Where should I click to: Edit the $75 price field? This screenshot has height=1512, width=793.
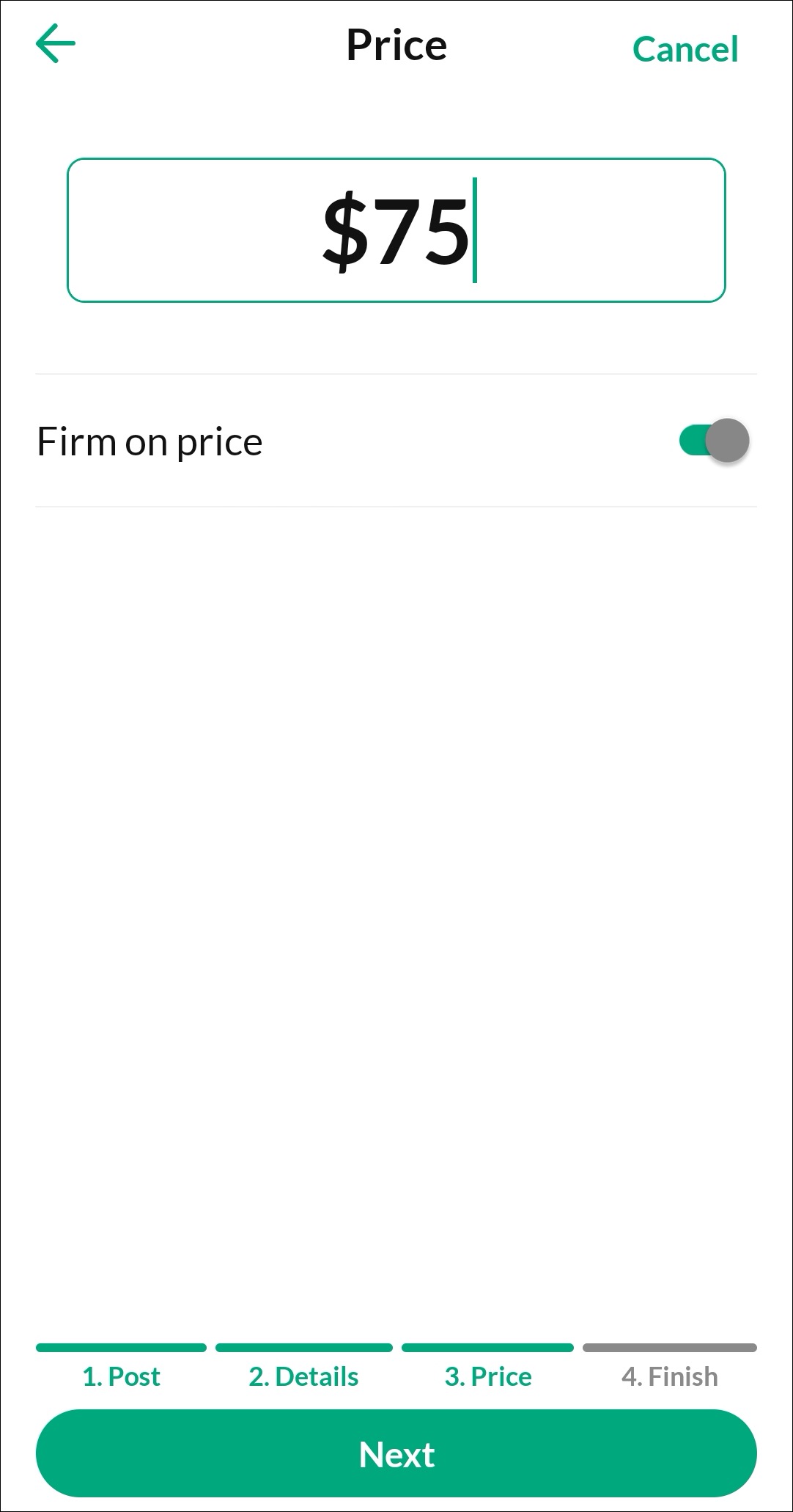point(396,230)
